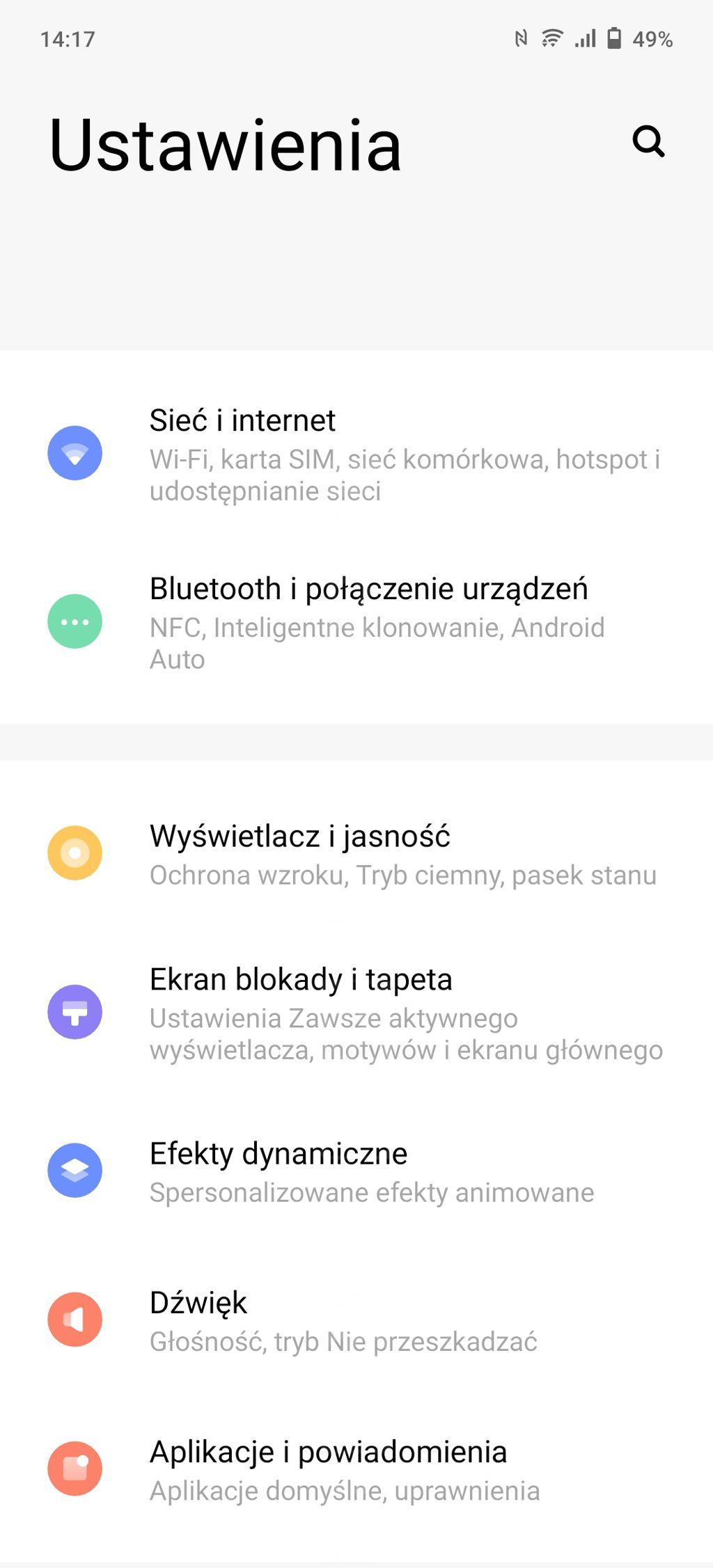Viewport: 713px width, 1568px height.
Task: Open Aplikacje i powiadomienia
Action: pyautogui.click(x=356, y=1469)
